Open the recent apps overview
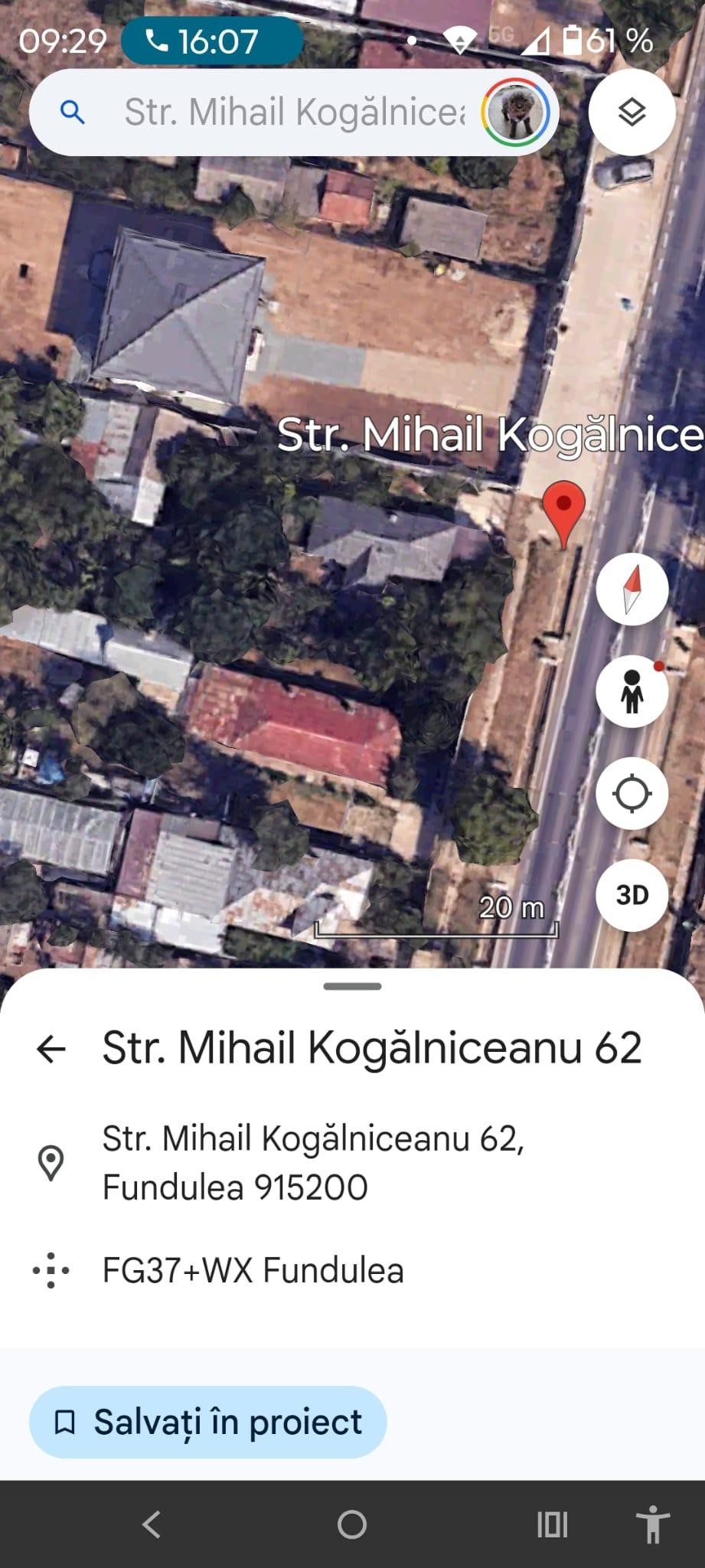This screenshot has width=705, height=1568. tap(552, 1524)
